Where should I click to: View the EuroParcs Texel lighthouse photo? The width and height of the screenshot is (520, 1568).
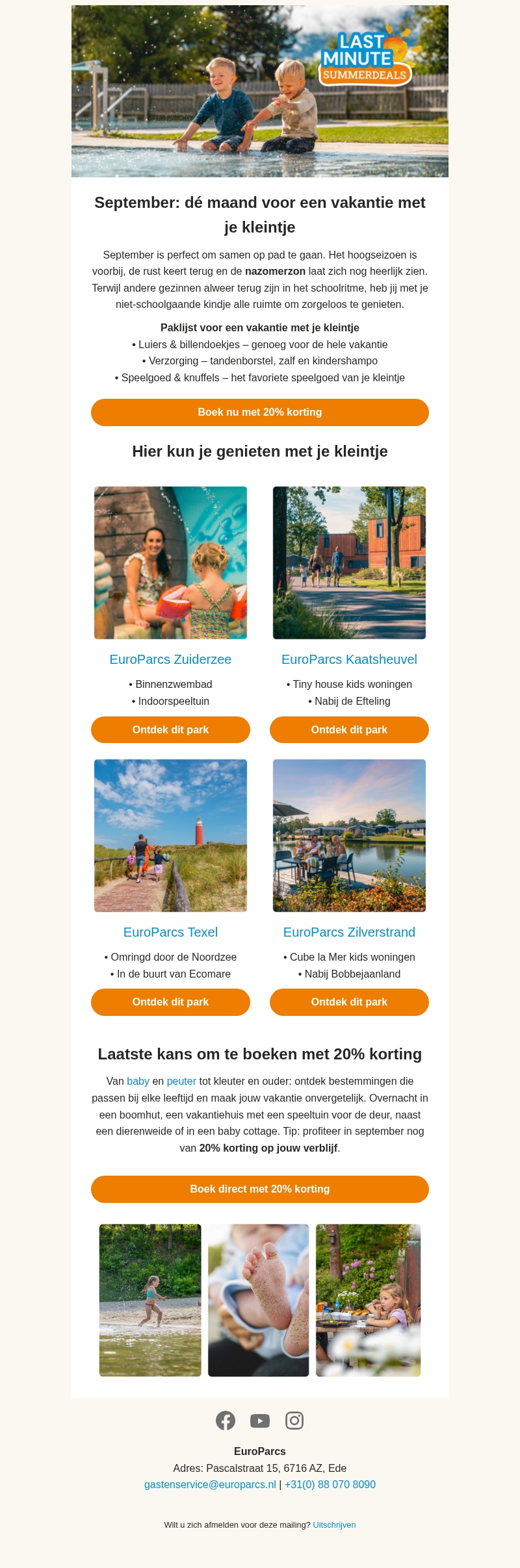pyautogui.click(x=170, y=835)
